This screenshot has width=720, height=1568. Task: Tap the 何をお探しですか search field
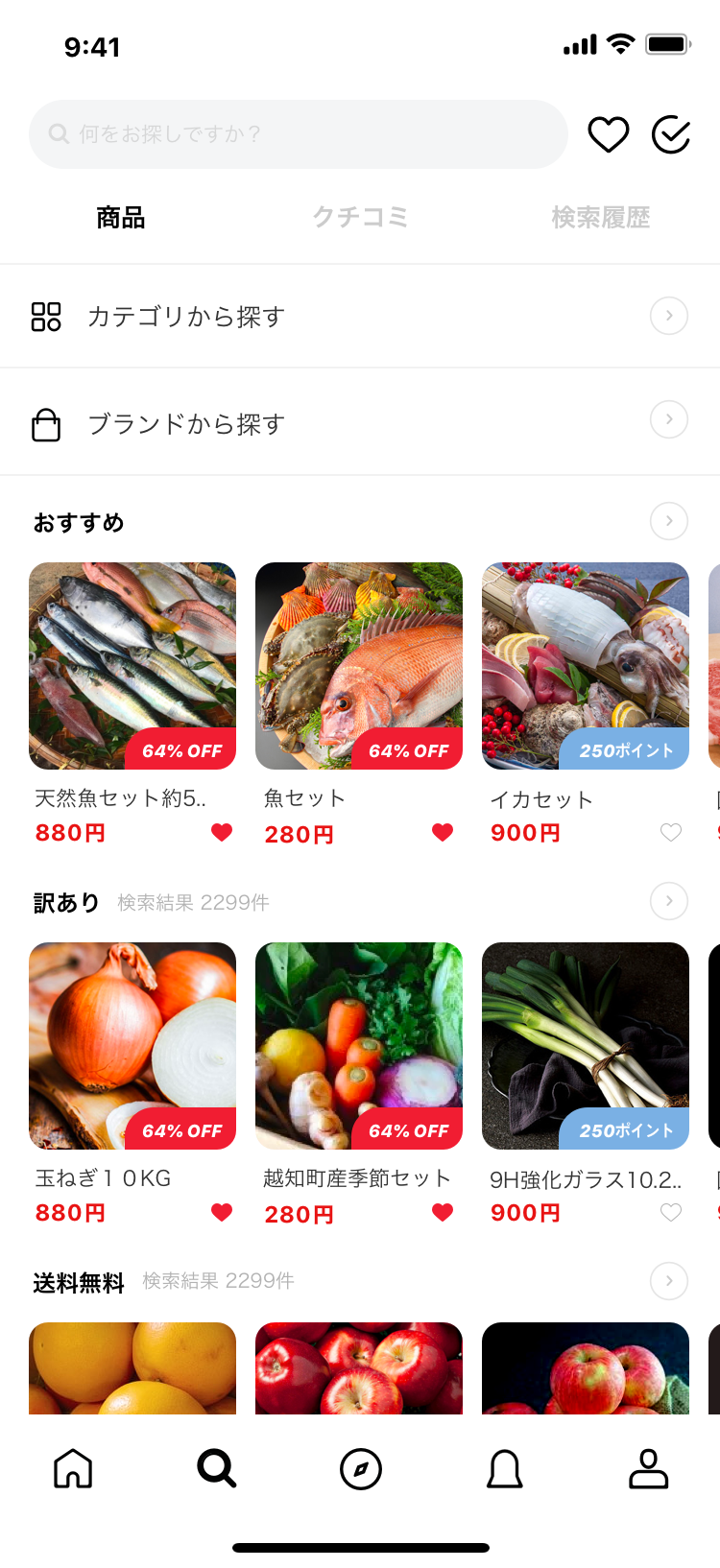[298, 134]
